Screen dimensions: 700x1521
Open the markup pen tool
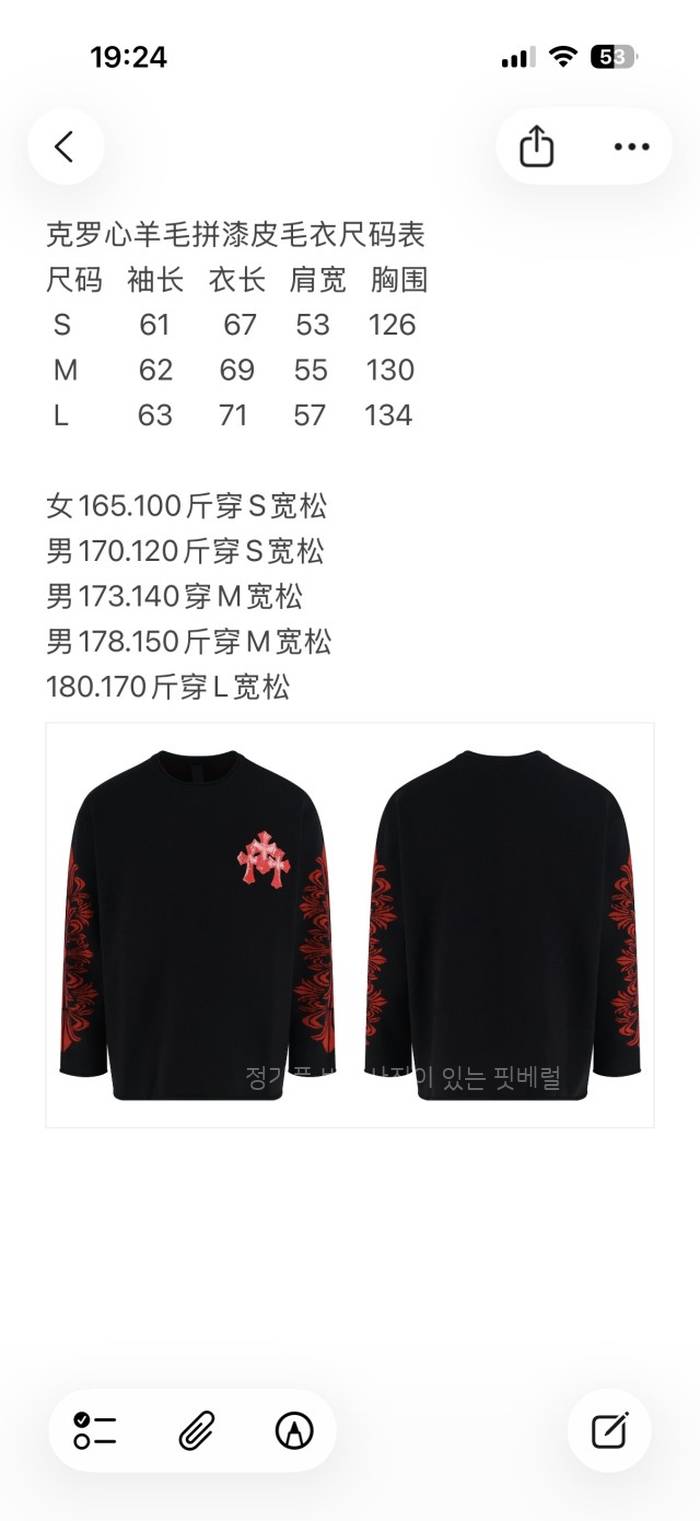[x=294, y=1431]
